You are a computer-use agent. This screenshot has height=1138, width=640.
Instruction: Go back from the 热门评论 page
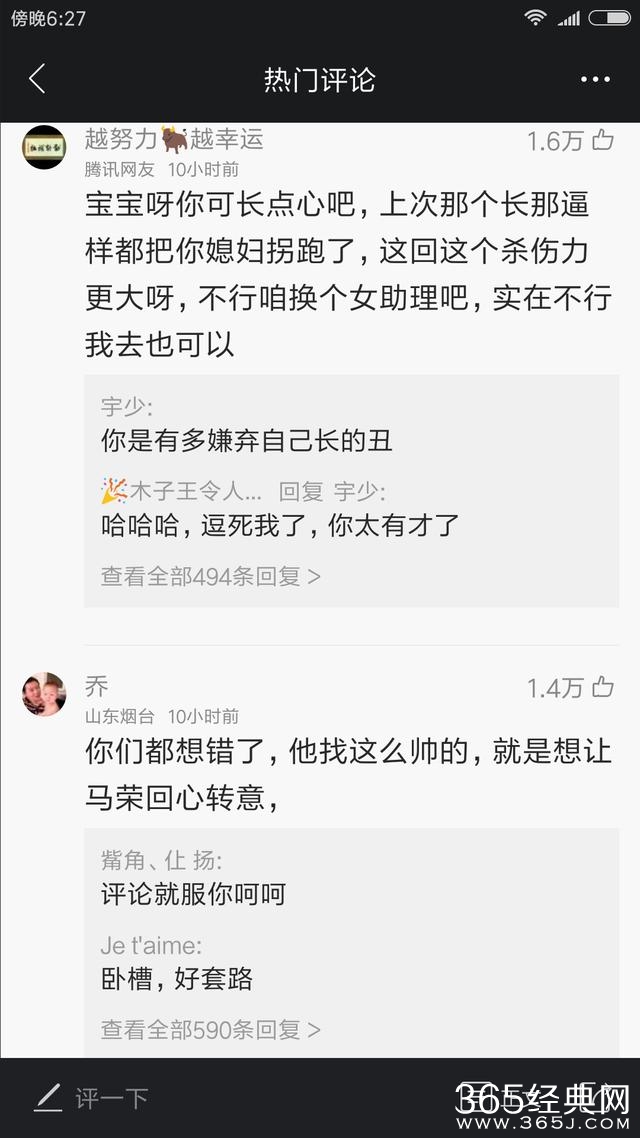[37, 79]
